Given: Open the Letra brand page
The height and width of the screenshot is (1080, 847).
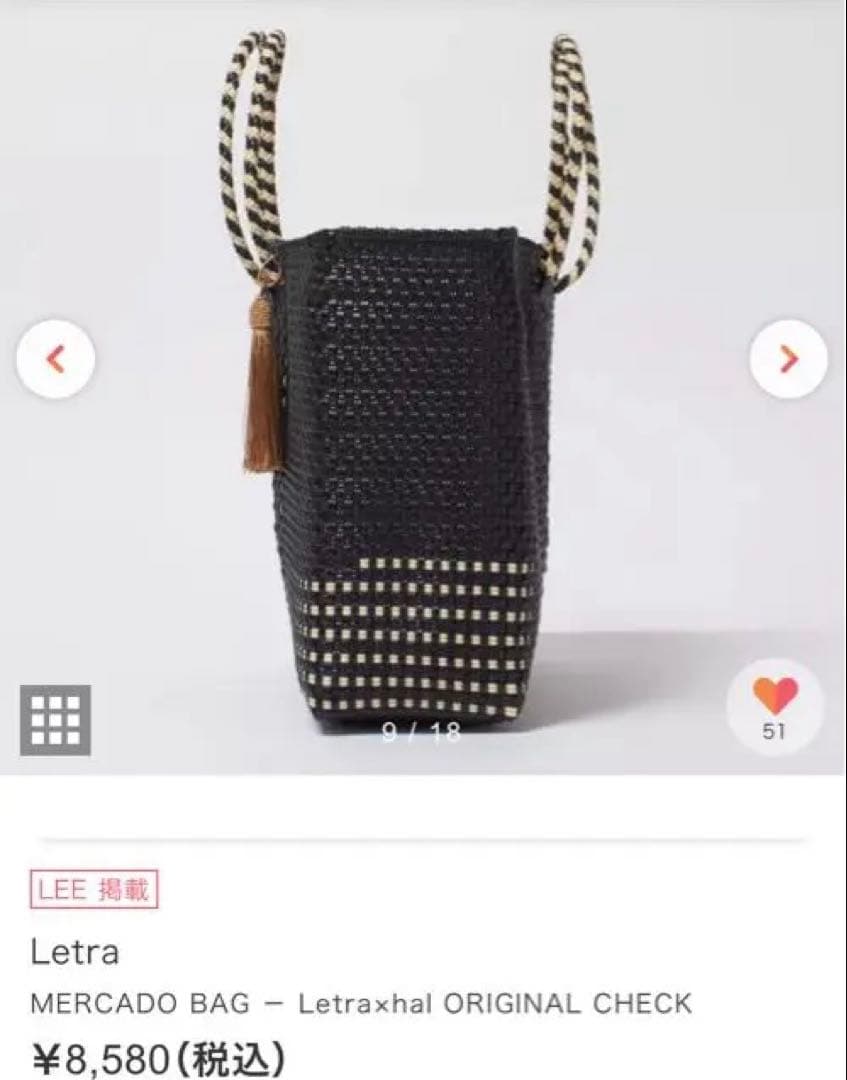Looking at the screenshot, I should point(75,951).
